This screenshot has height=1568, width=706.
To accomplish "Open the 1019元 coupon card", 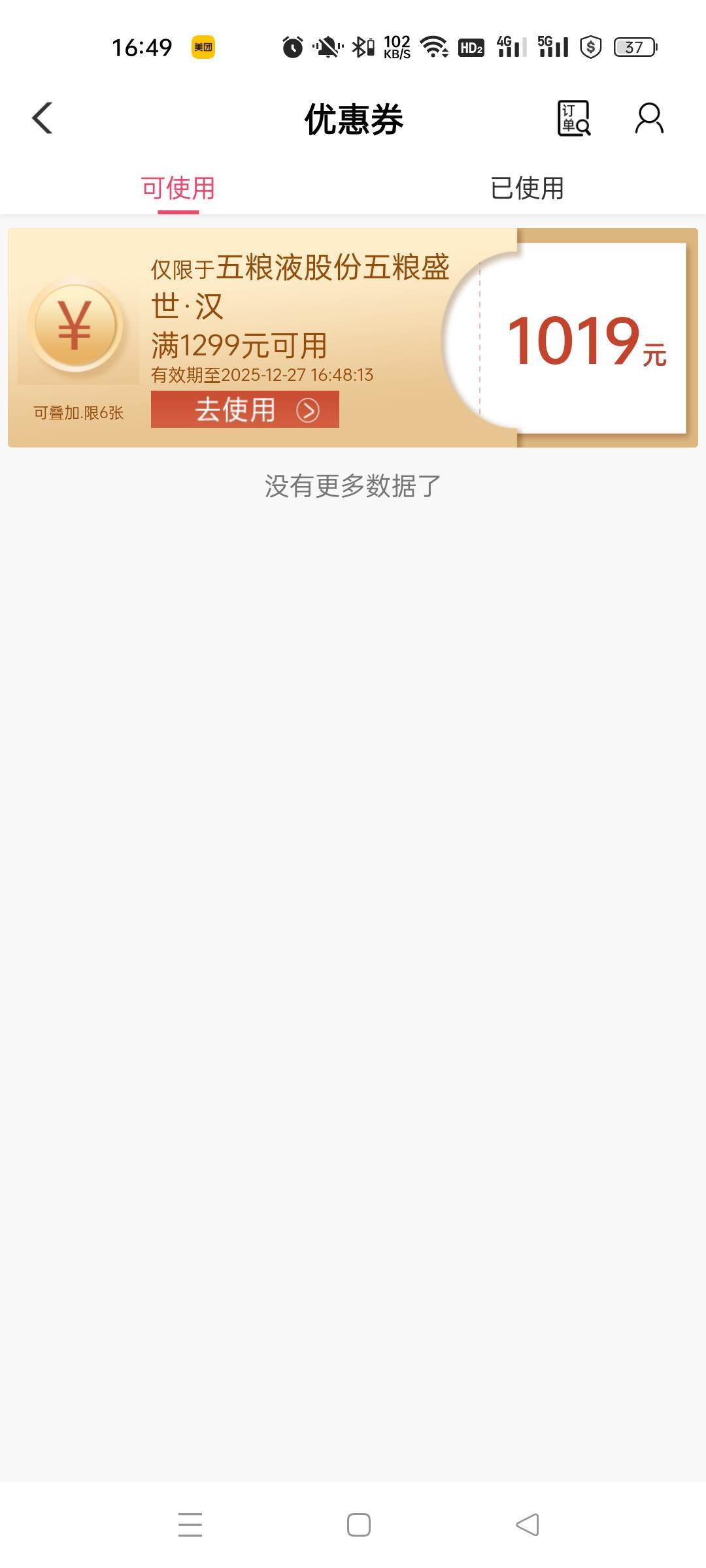I will click(353, 338).
